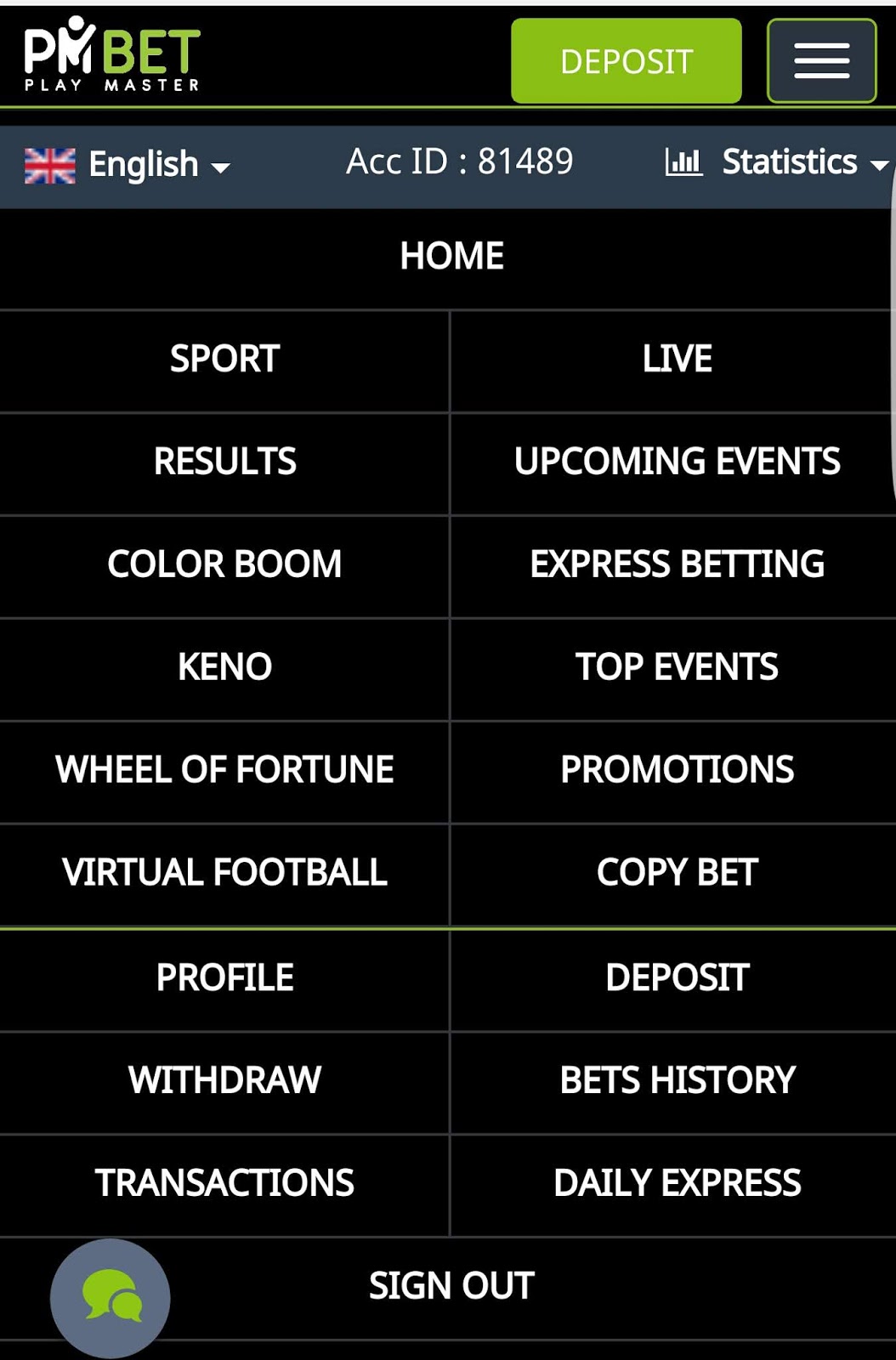Open the Sport section

224,360
